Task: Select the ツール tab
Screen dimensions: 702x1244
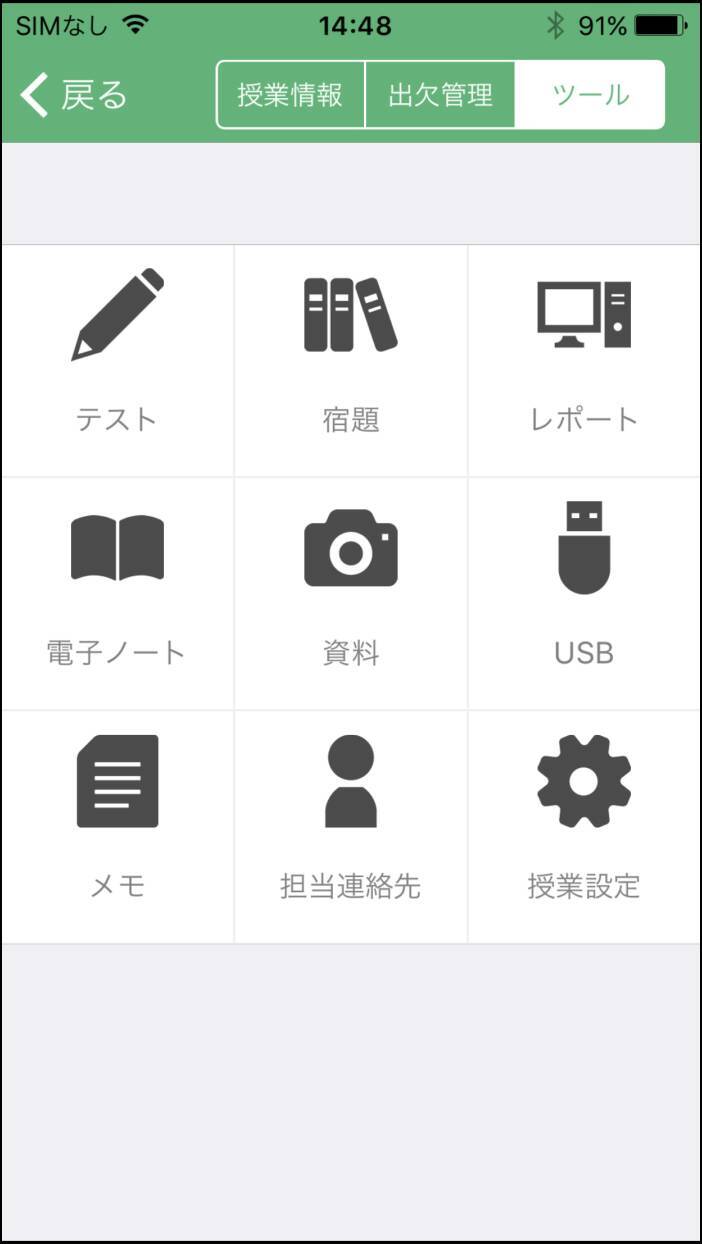Action: coord(590,95)
